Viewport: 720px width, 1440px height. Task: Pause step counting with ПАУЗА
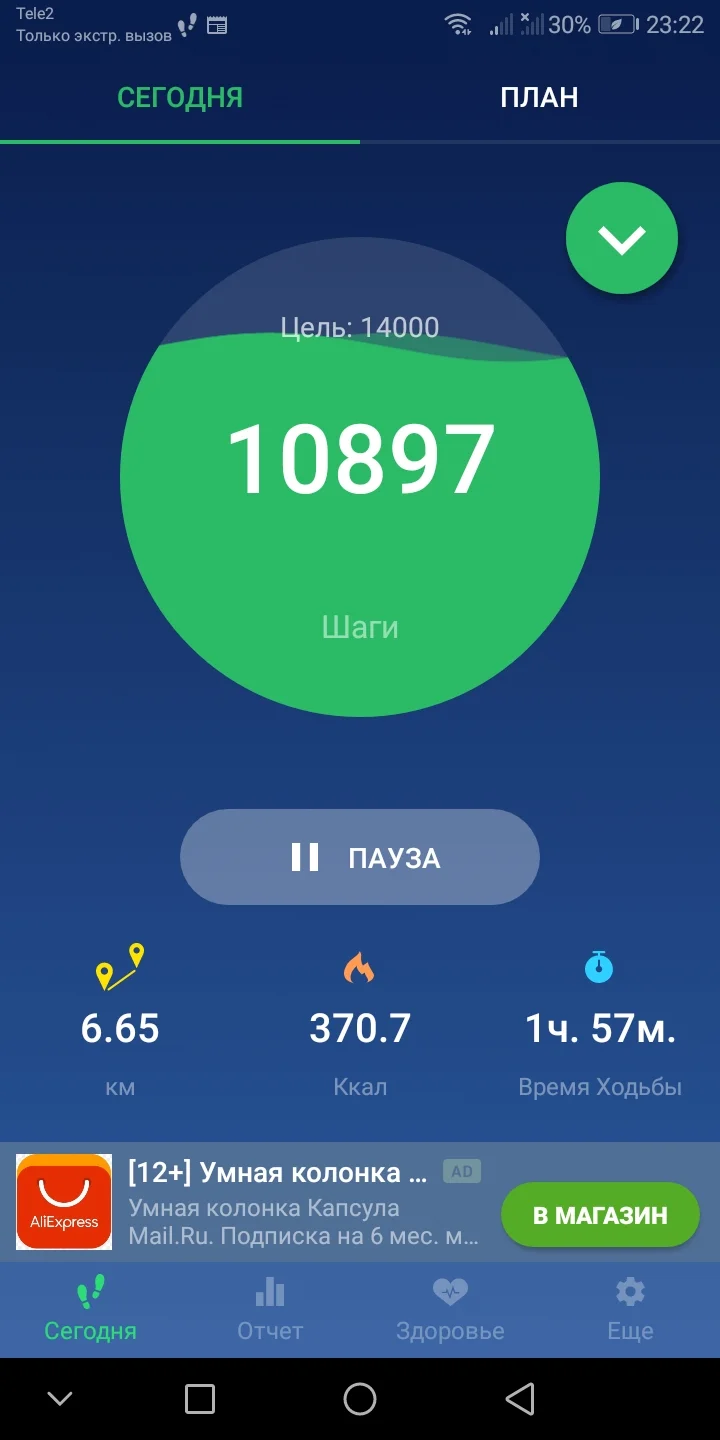coord(360,857)
